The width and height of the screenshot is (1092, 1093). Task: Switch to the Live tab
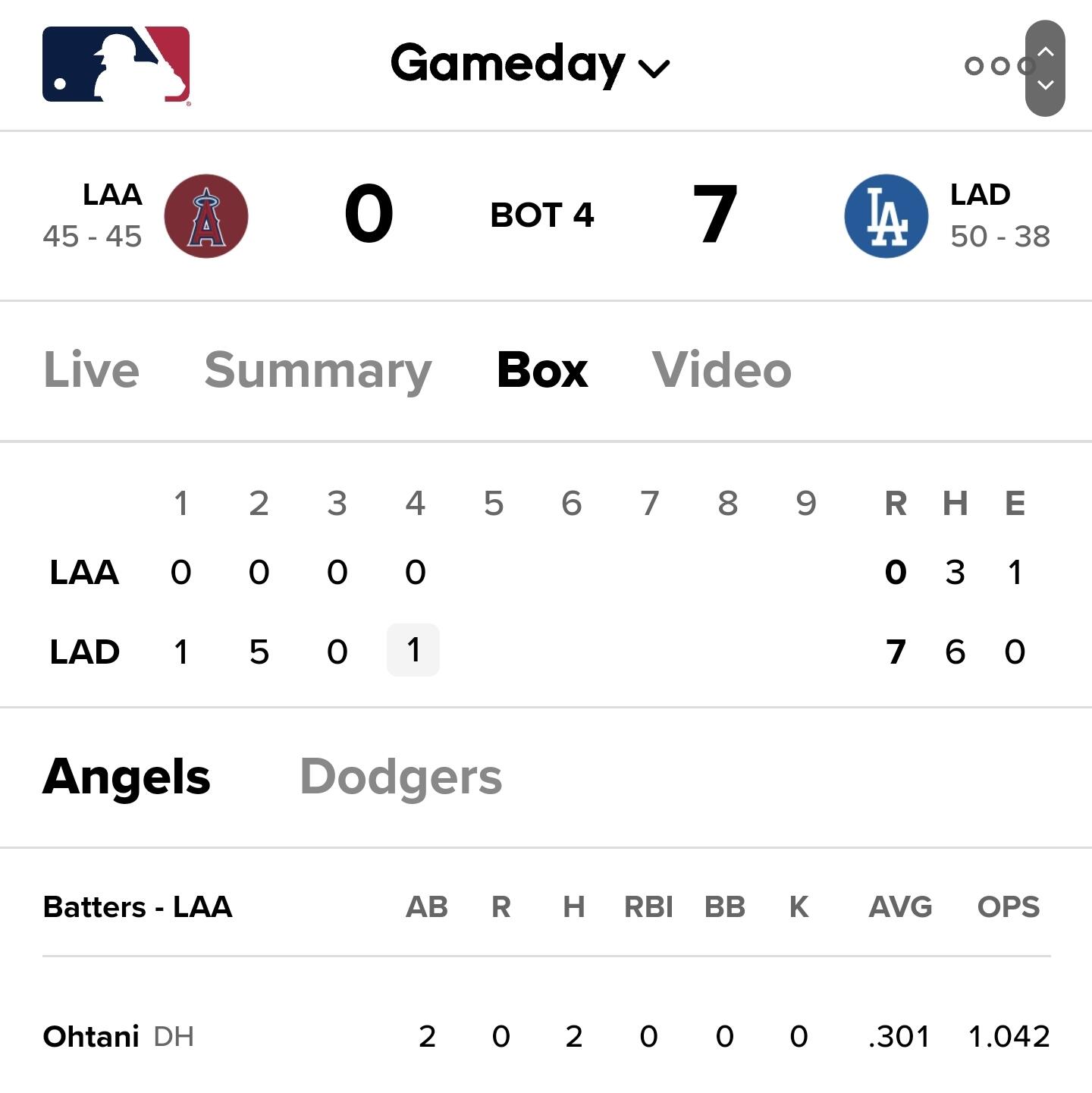point(92,370)
